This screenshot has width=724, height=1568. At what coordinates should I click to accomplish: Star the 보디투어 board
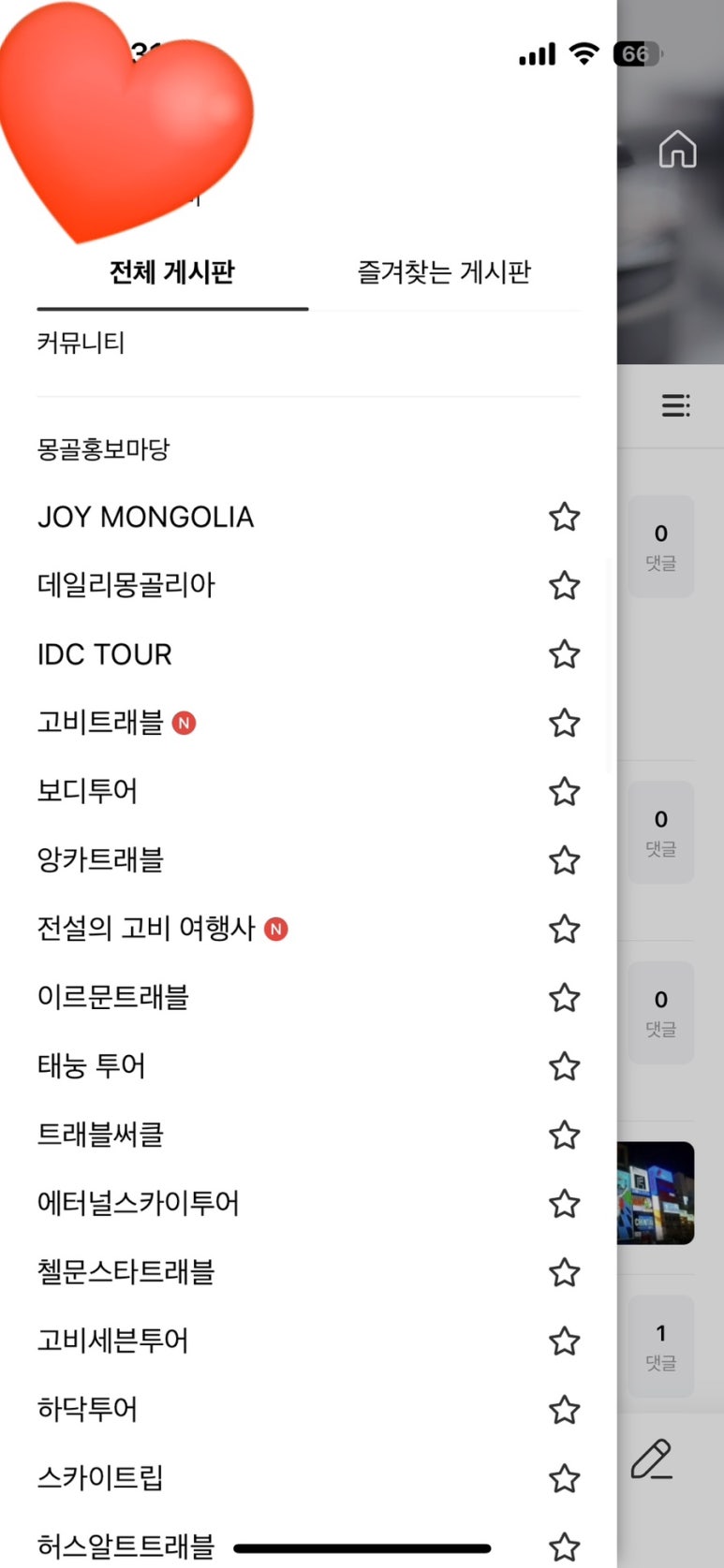coord(564,792)
